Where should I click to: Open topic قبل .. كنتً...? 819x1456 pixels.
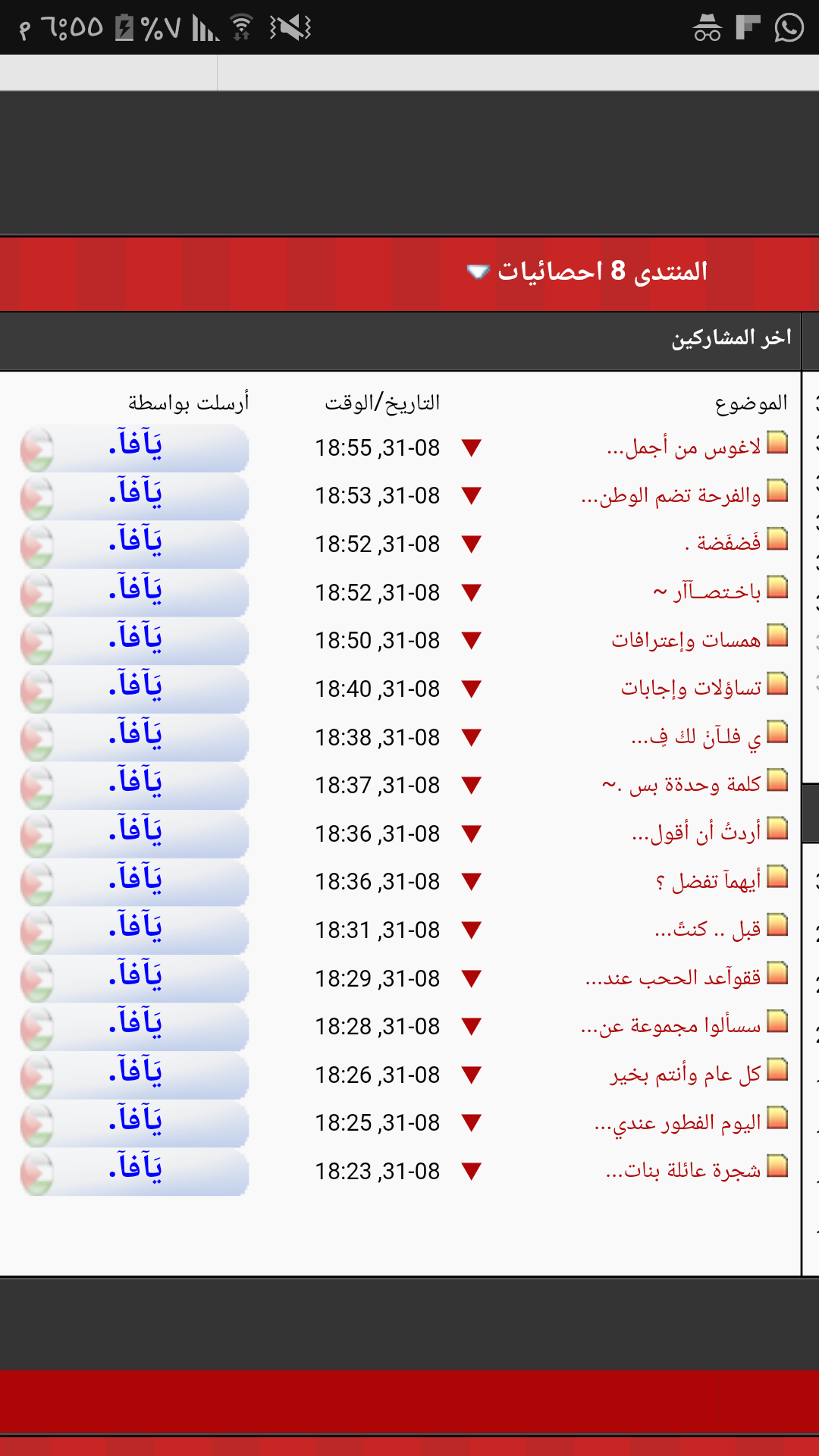(708, 929)
